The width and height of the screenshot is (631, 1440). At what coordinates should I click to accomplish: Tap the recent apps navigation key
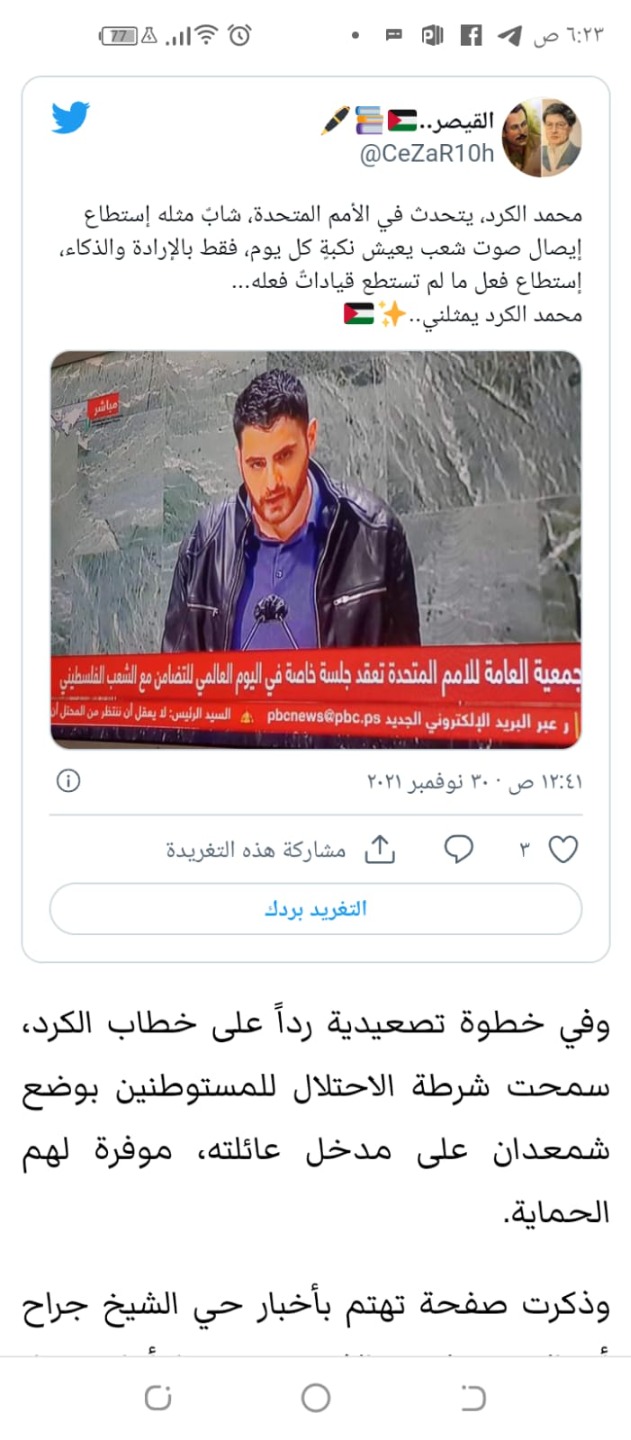pos(157,1397)
